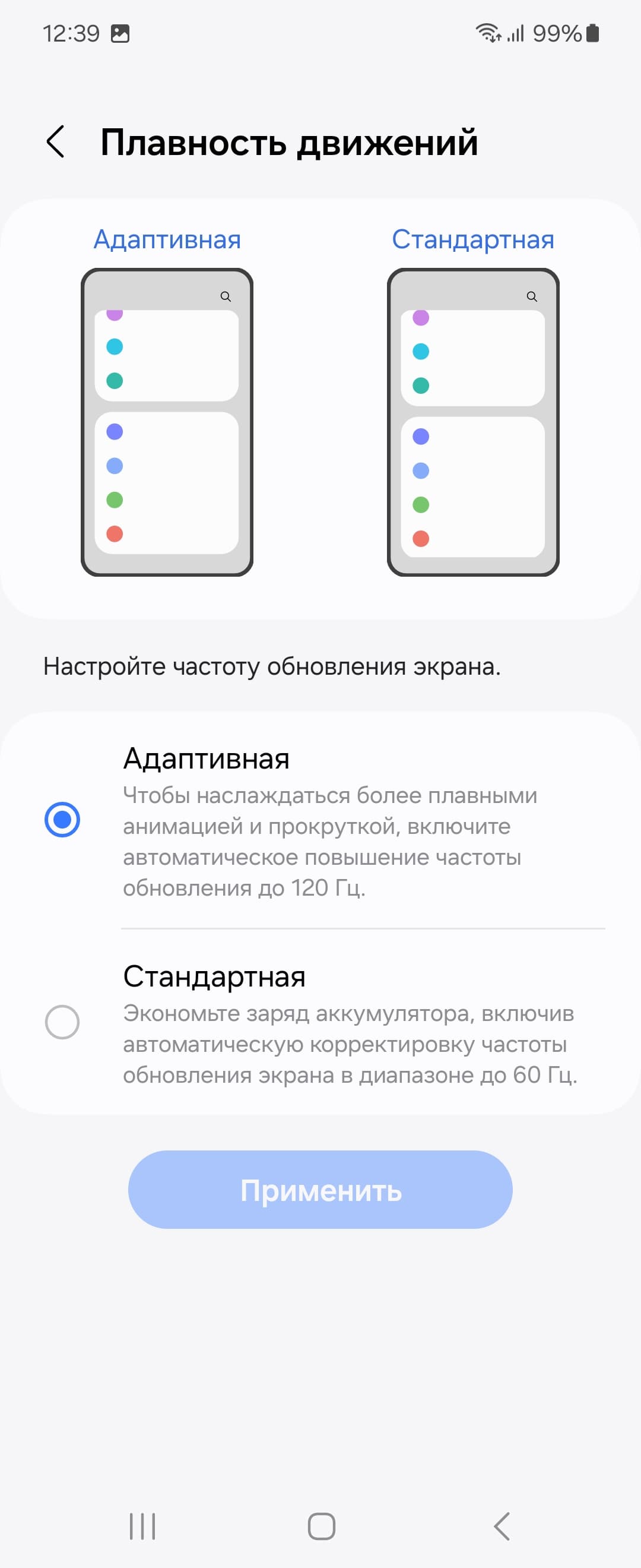Screen dimensions: 641x1568
Task: Go back from Плавность движений screen
Action: pos(55,142)
